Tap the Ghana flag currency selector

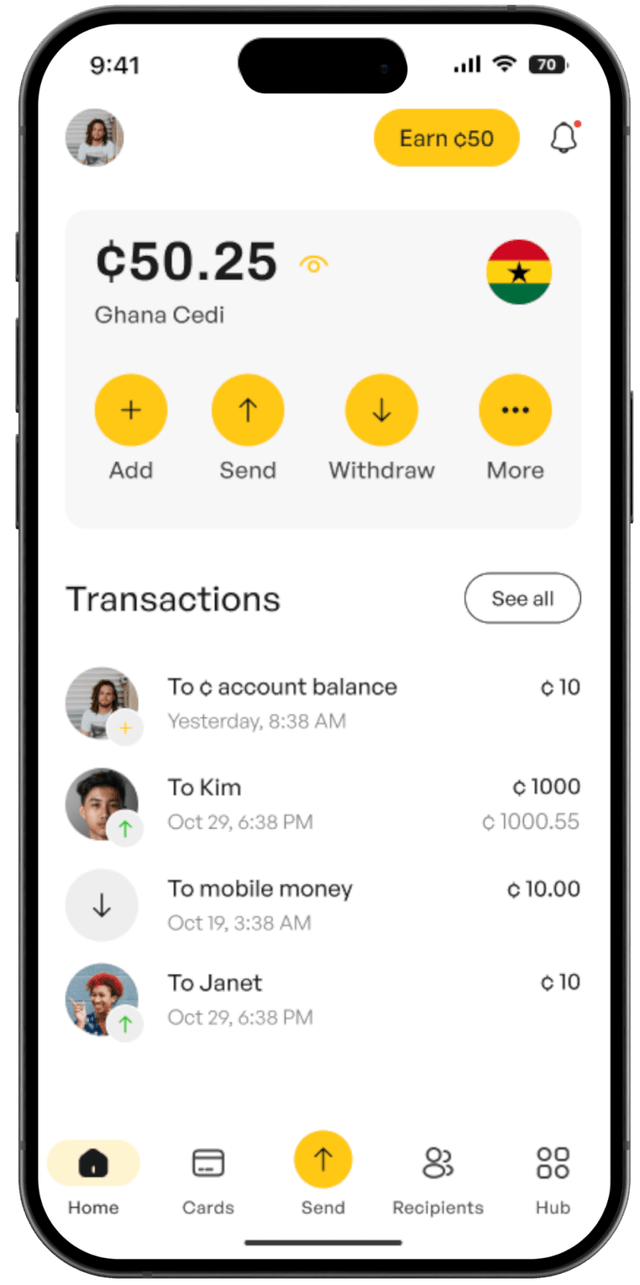tap(519, 272)
